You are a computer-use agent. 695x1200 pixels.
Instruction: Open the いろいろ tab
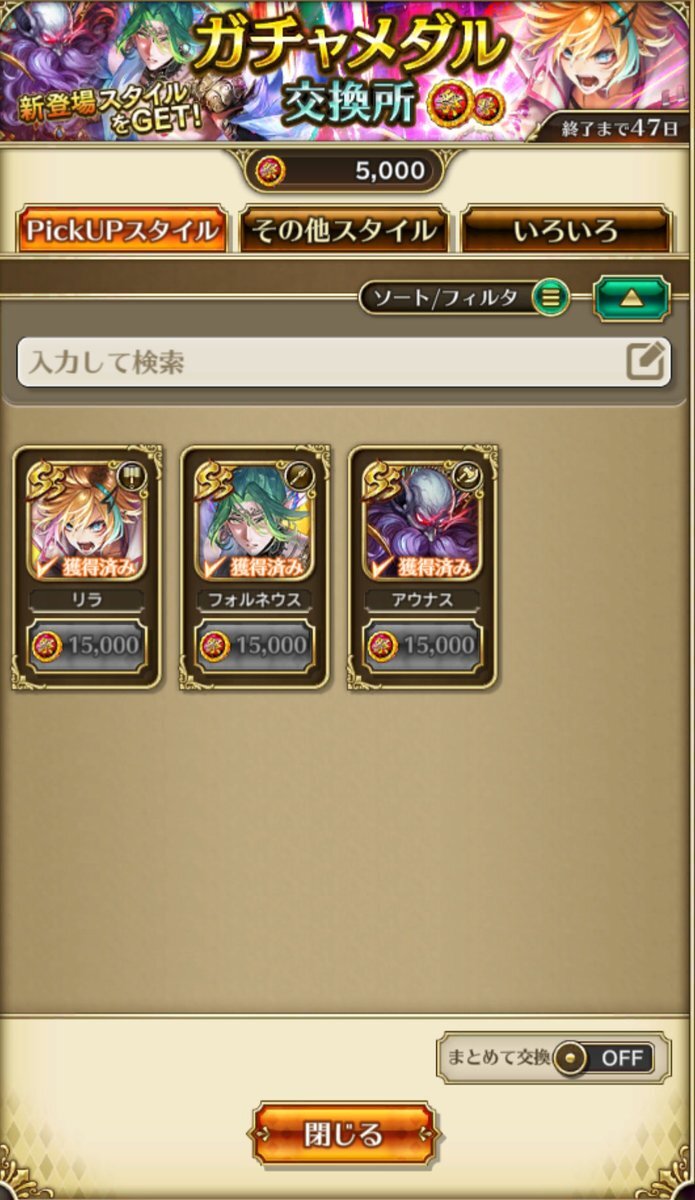[565, 231]
